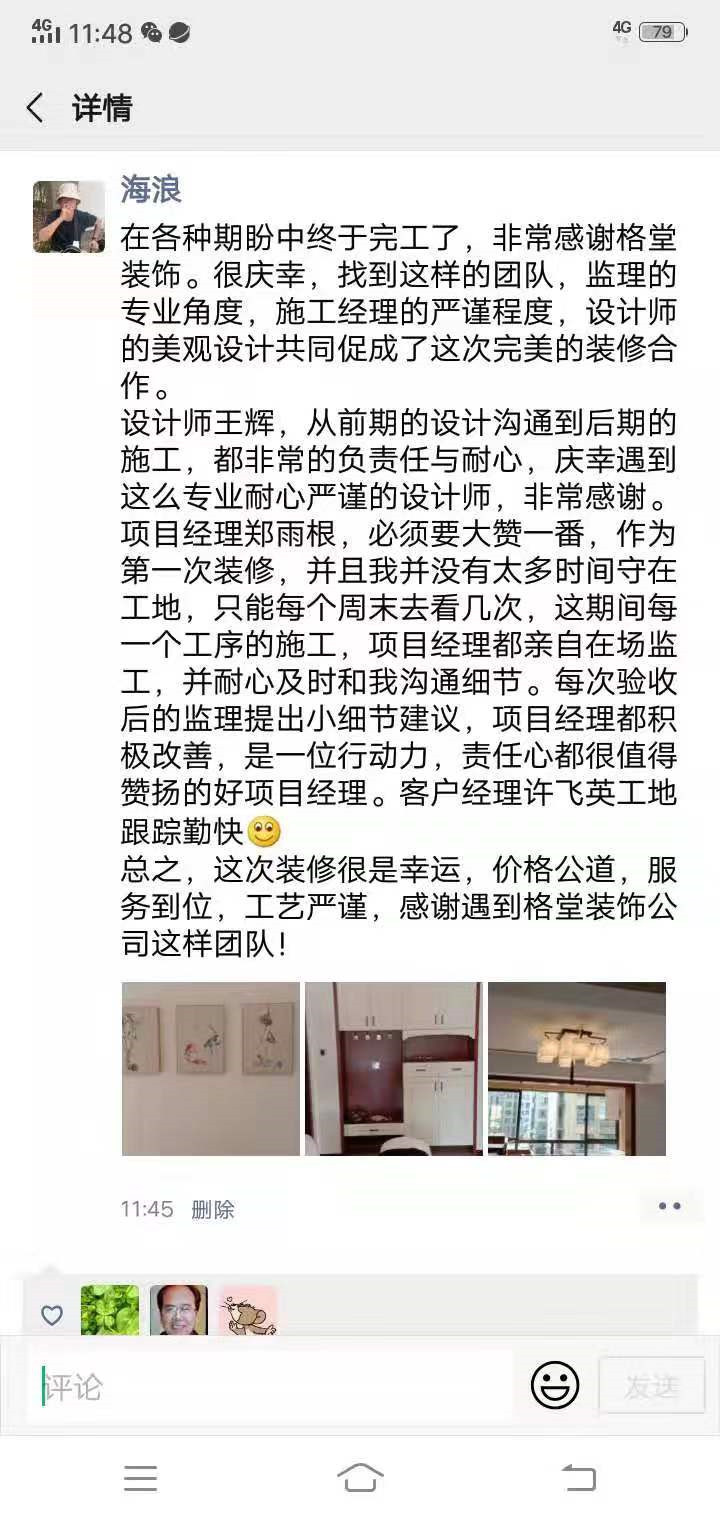Go back from the 详情 page
The height and width of the screenshot is (1520, 720).
[36, 108]
